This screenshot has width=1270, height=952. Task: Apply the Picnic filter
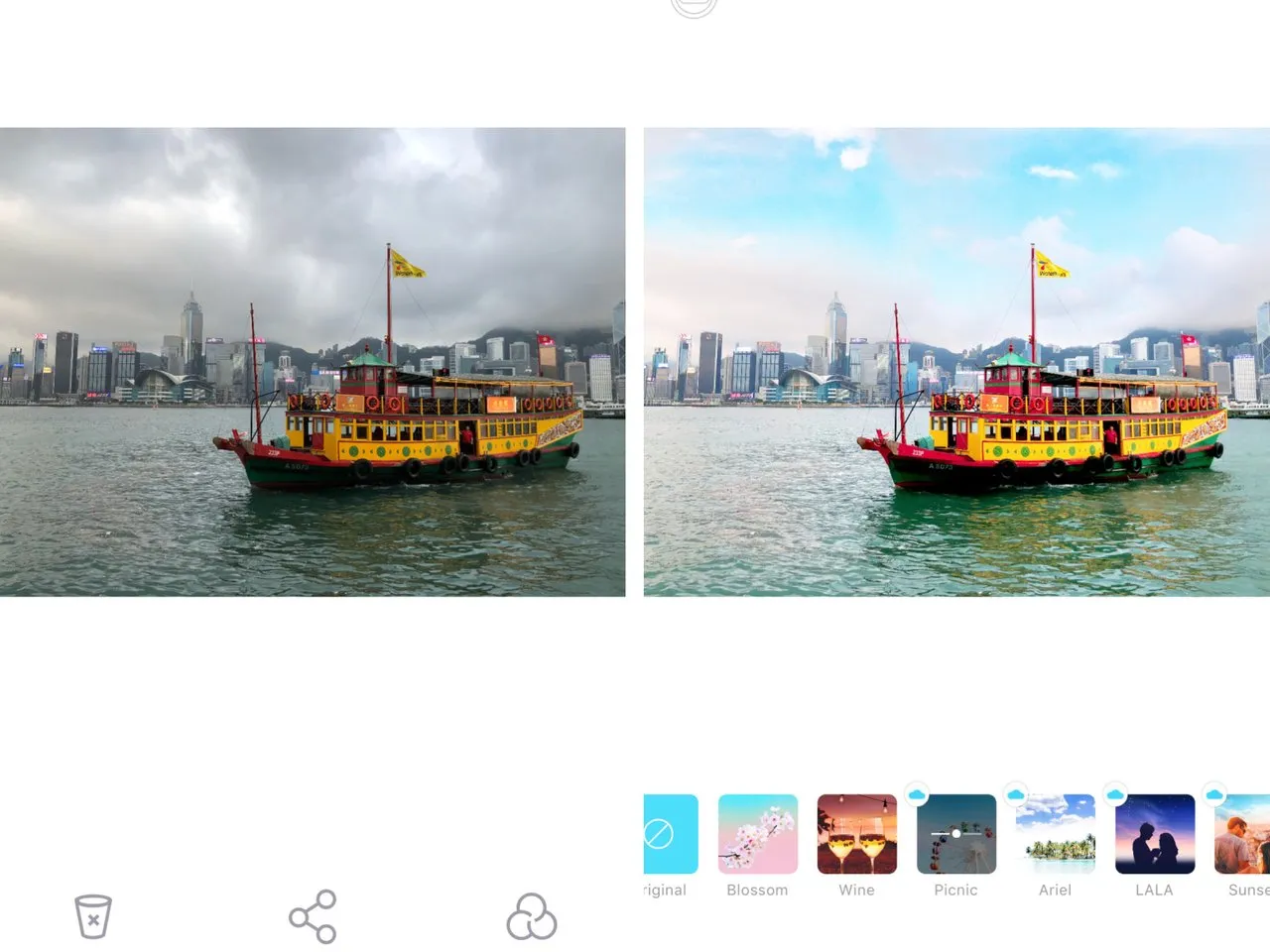click(955, 834)
